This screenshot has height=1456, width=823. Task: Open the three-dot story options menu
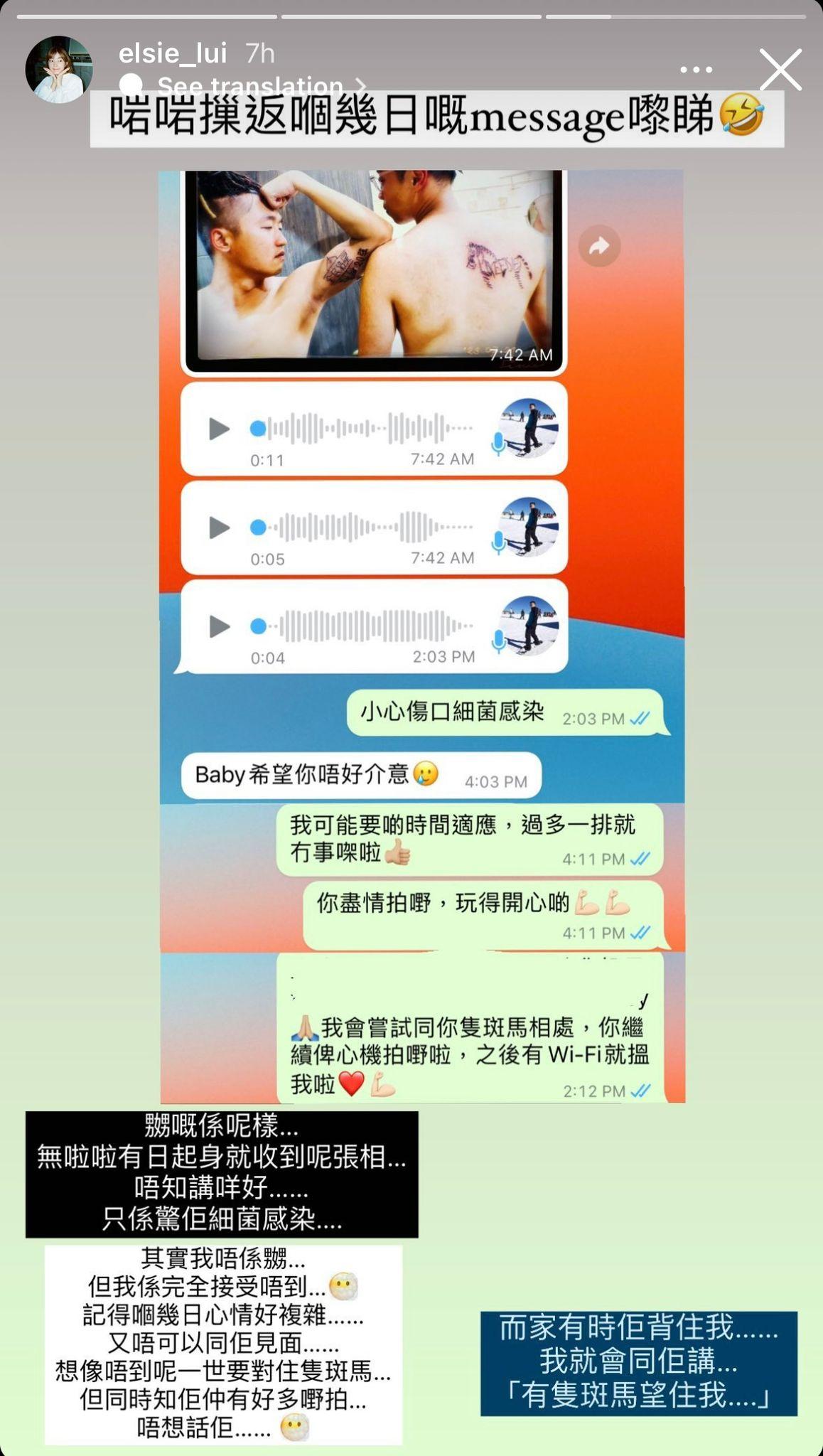tap(696, 70)
